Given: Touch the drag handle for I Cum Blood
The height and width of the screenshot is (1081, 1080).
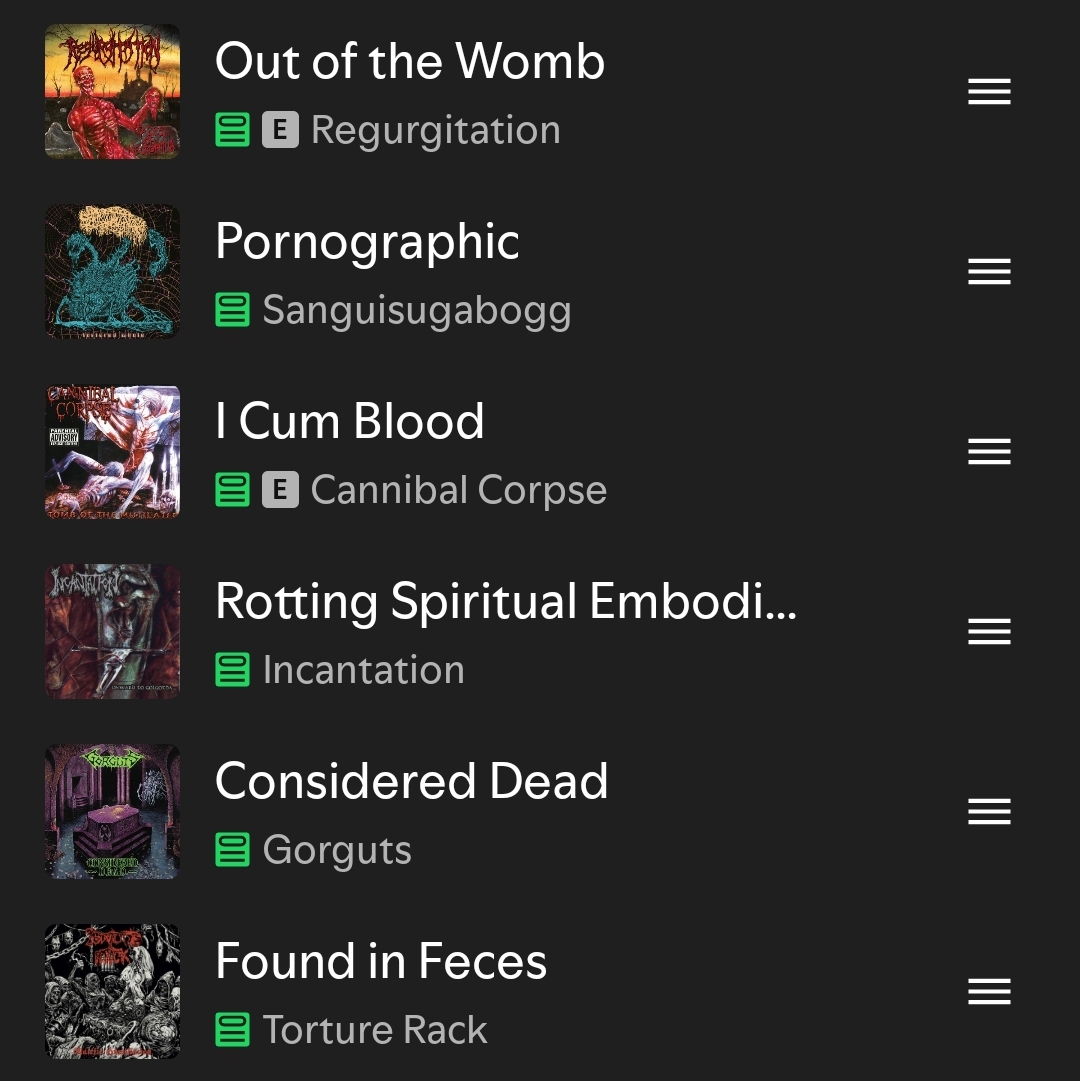Looking at the screenshot, I should tap(989, 452).
